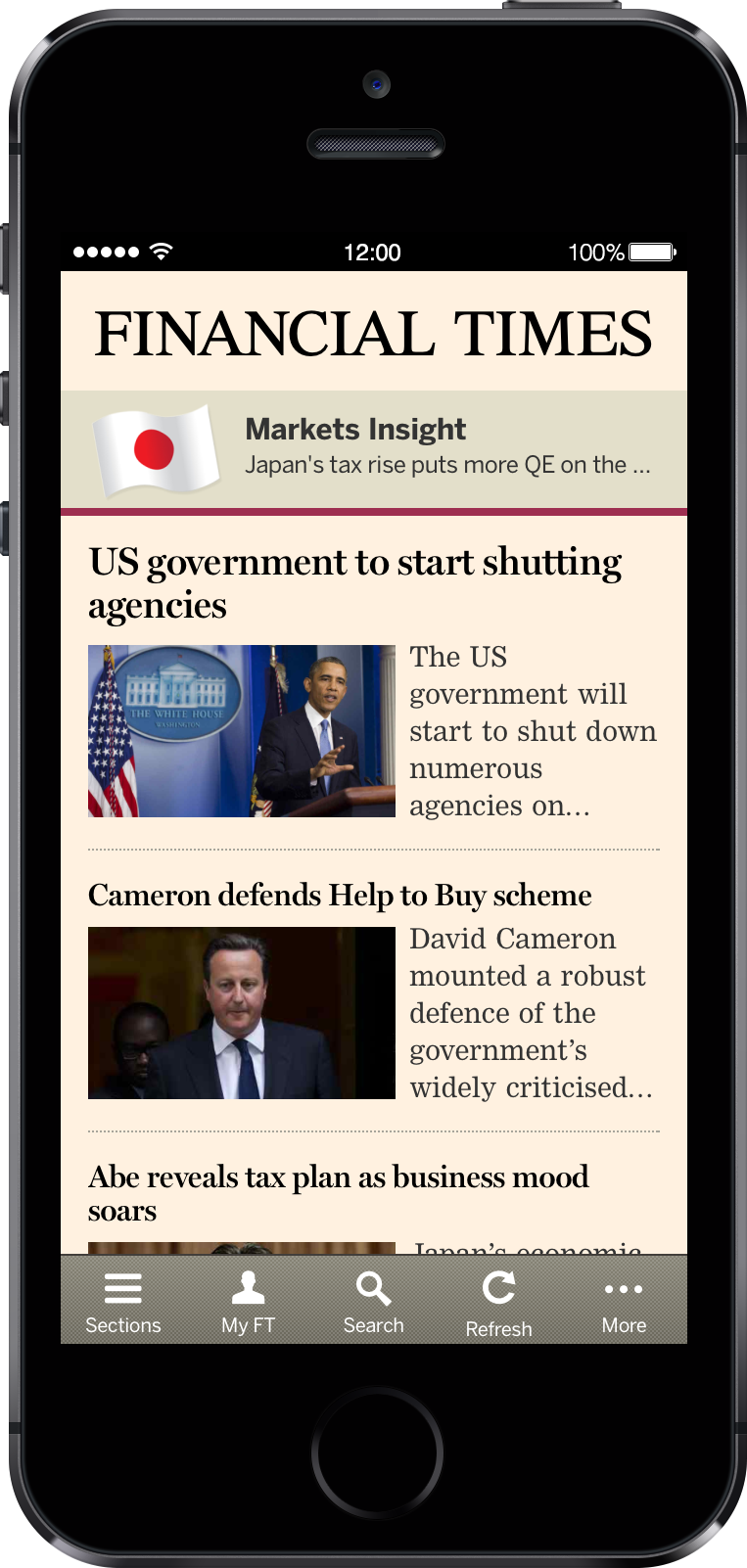Viewport: 747px width, 1568px height.
Task: Tap the David Cameron photo
Action: 241,1012
